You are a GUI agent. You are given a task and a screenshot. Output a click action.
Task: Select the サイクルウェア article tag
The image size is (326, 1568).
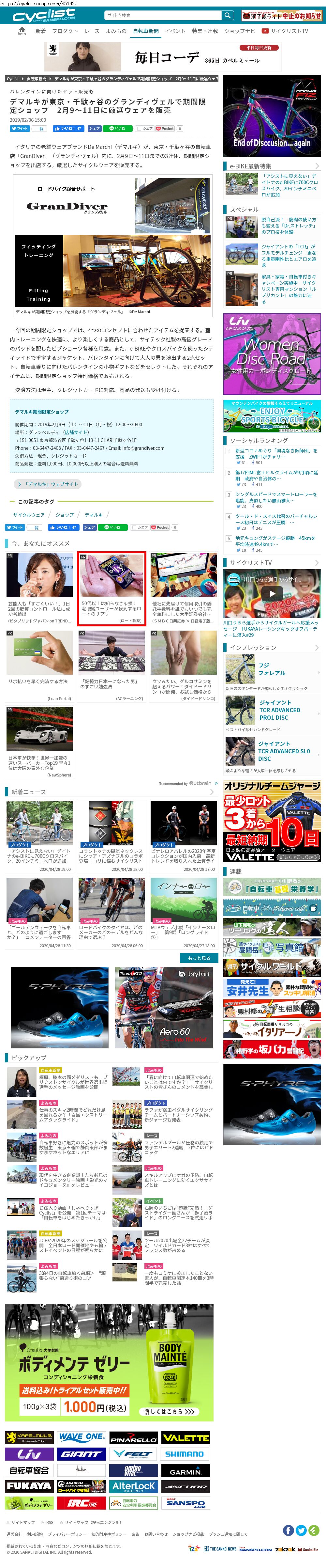pyautogui.click(x=29, y=514)
